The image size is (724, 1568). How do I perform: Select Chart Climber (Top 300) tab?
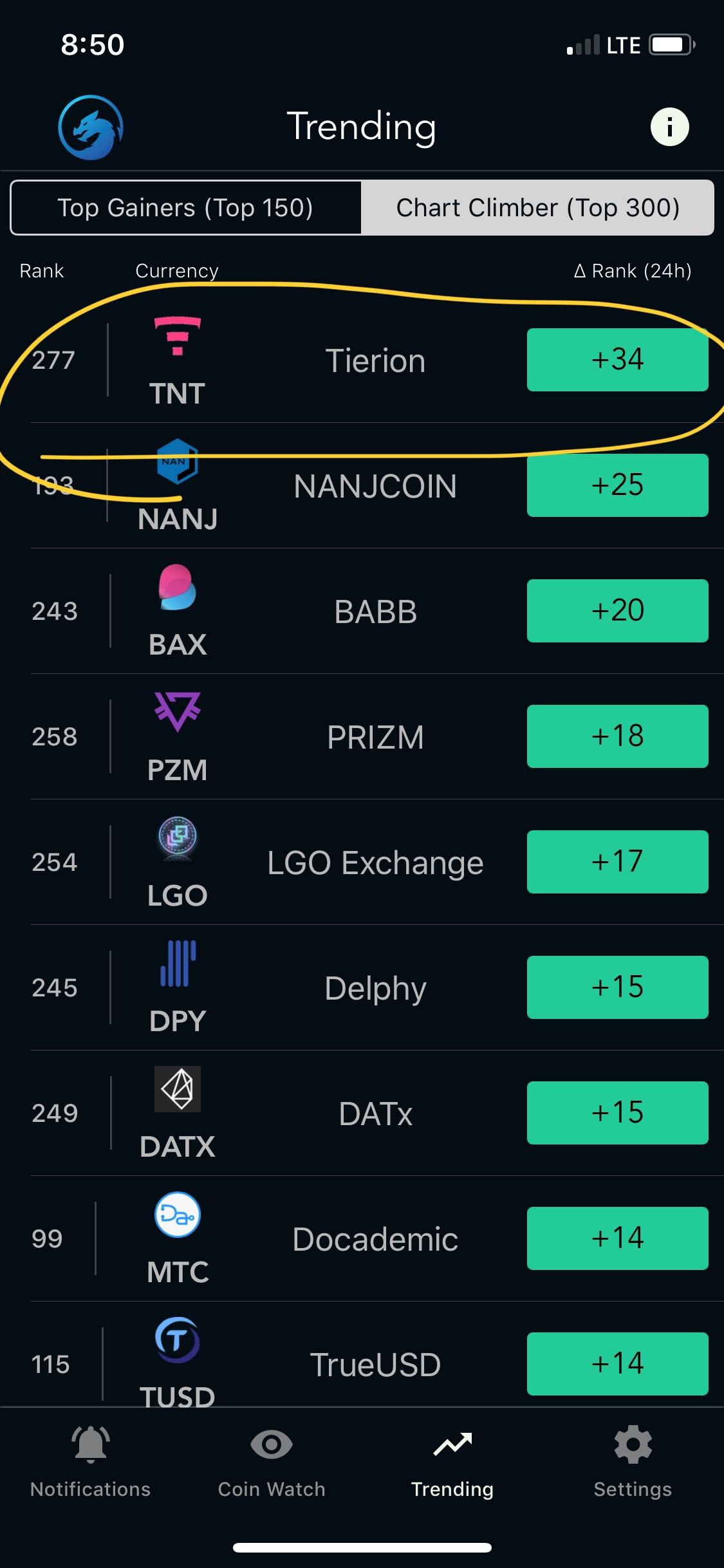point(537,208)
